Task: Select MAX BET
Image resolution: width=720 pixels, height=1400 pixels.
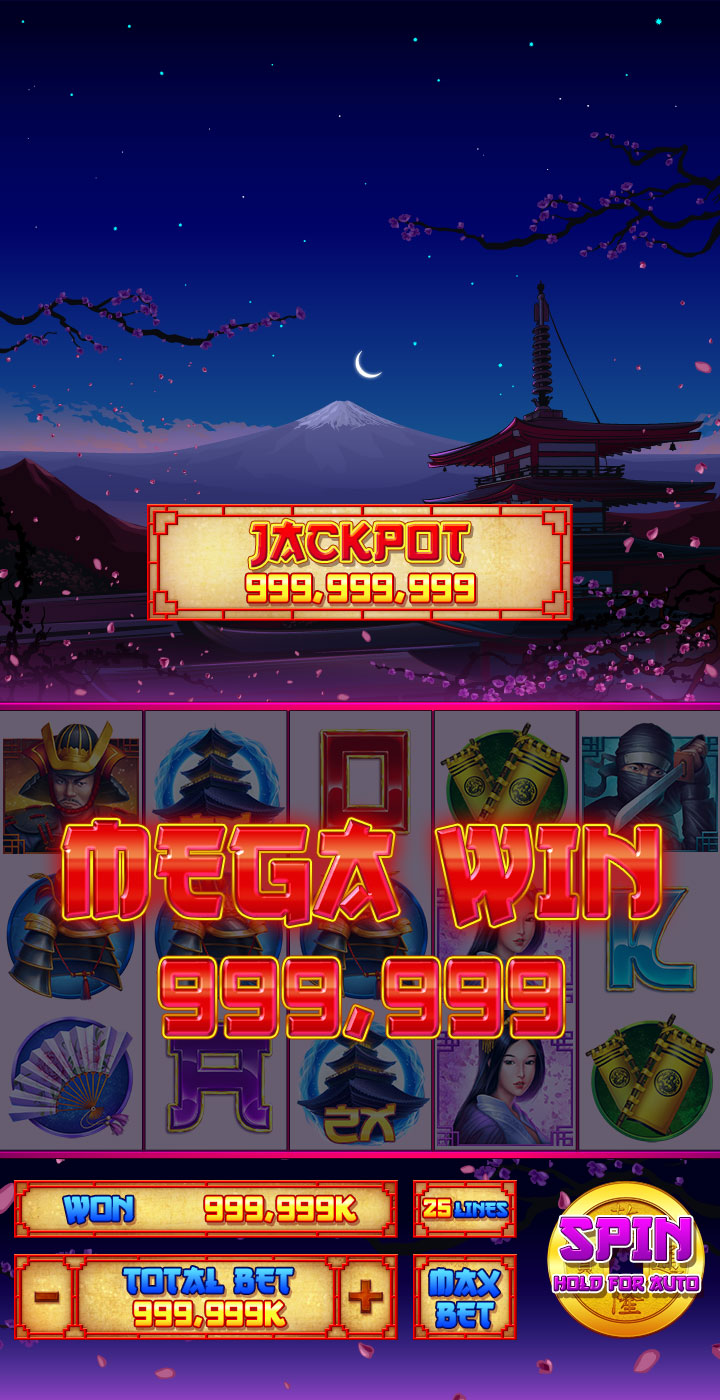Action: click(465, 1297)
